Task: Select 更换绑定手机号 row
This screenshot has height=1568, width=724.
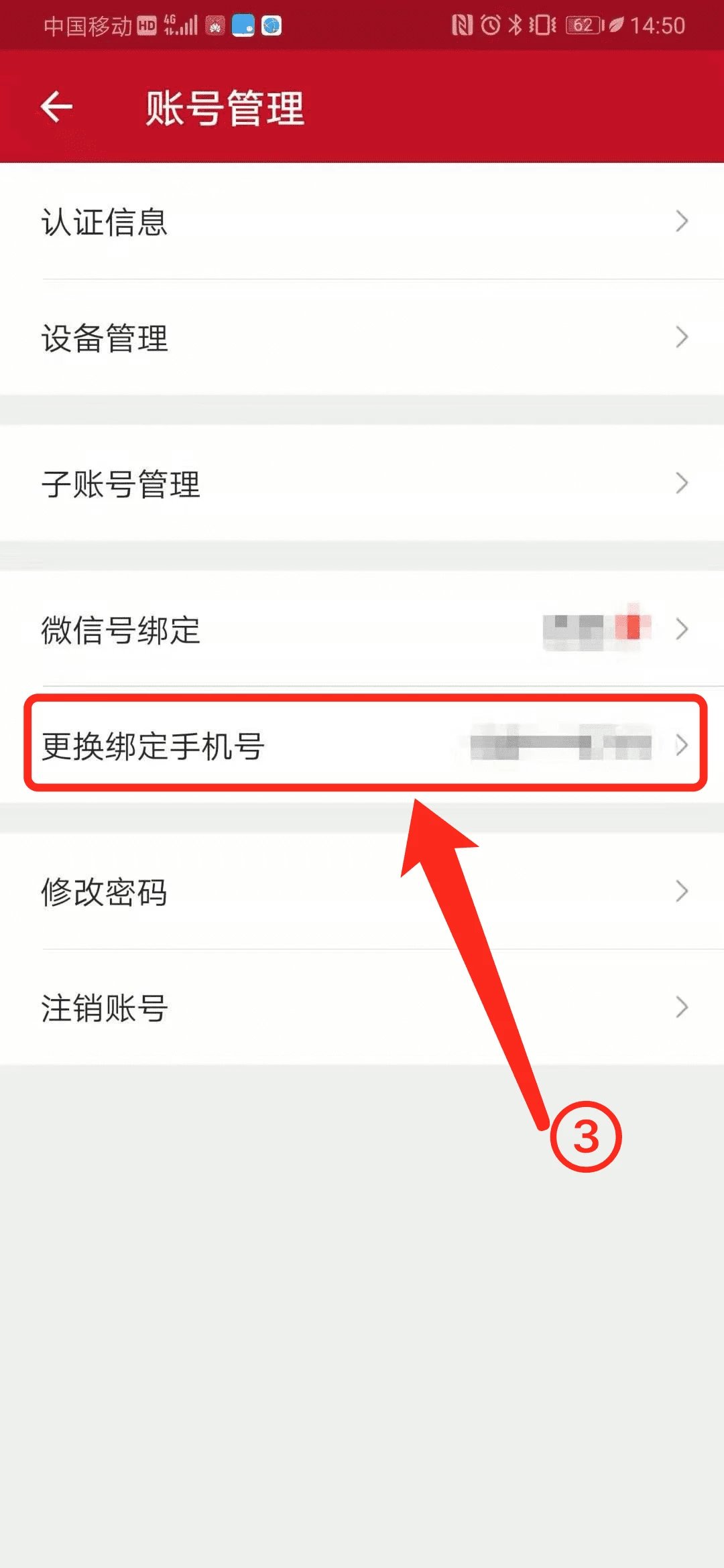Action: click(x=362, y=745)
